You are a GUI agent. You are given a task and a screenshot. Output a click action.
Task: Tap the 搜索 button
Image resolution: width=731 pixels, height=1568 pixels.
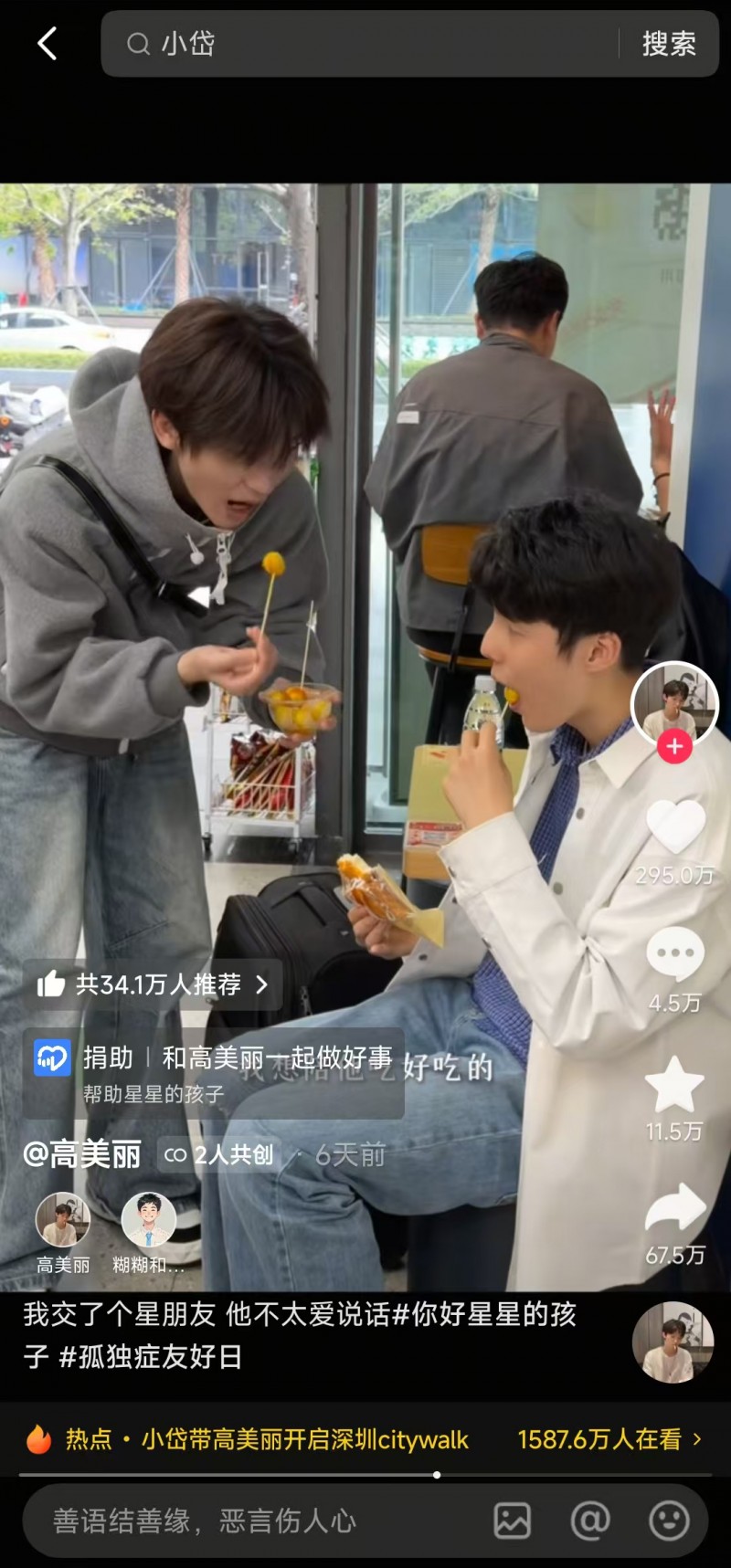tap(669, 43)
